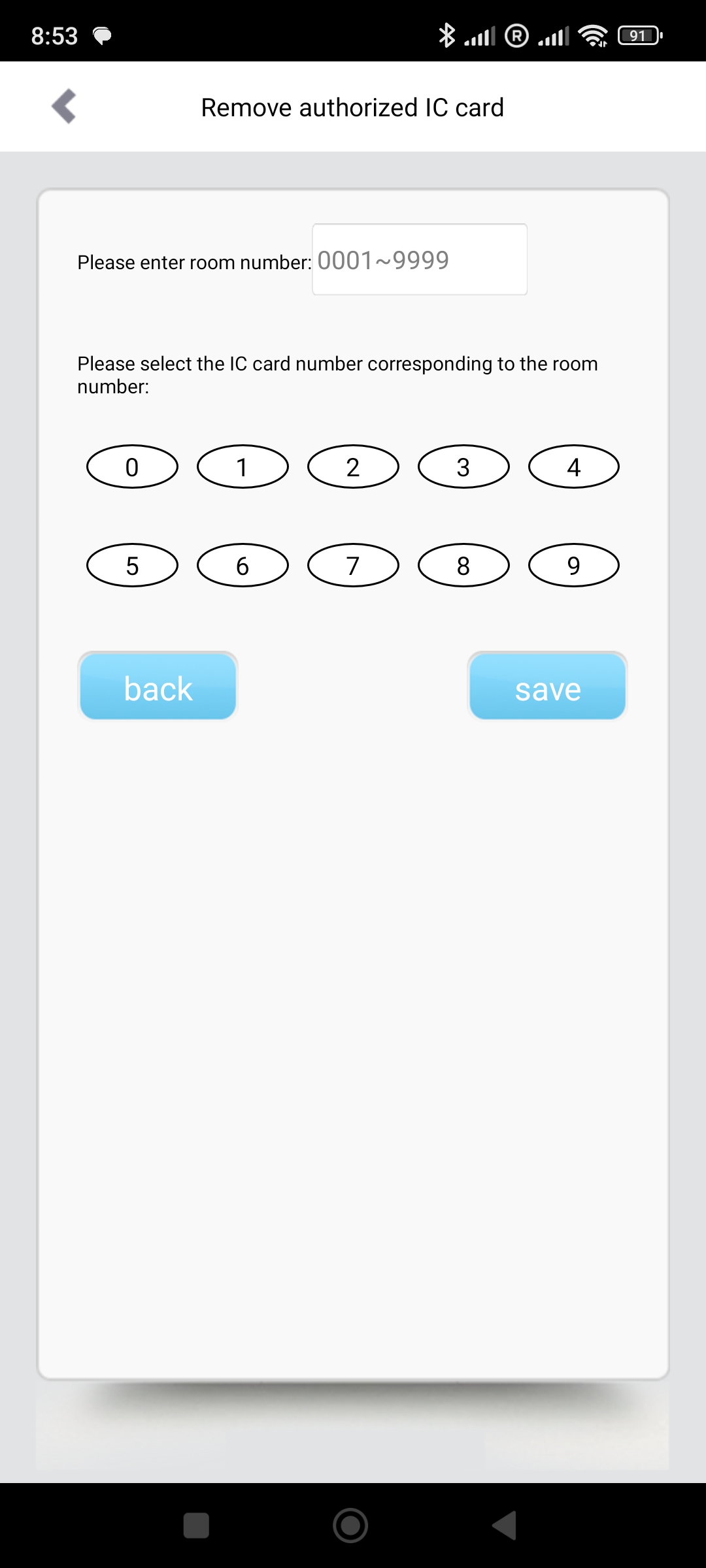Select IC card number 8
Image resolution: width=706 pixels, height=1568 pixels.
[463, 565]
